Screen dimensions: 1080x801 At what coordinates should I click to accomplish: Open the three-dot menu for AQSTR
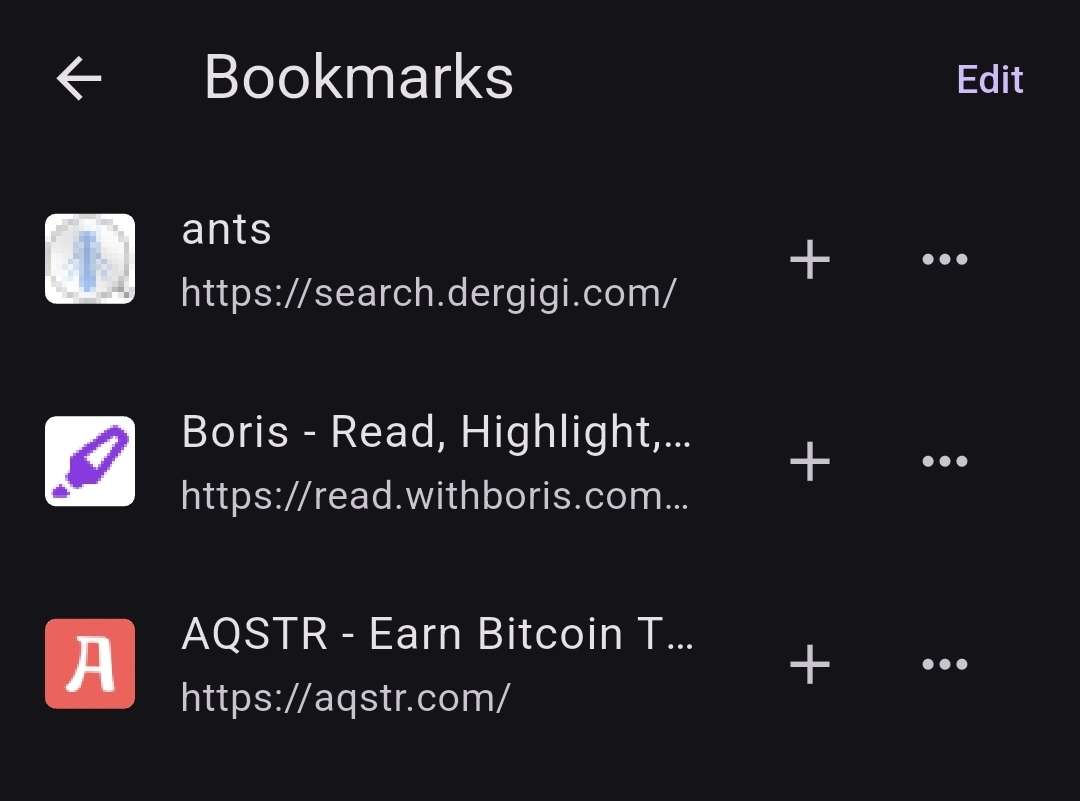944,664
